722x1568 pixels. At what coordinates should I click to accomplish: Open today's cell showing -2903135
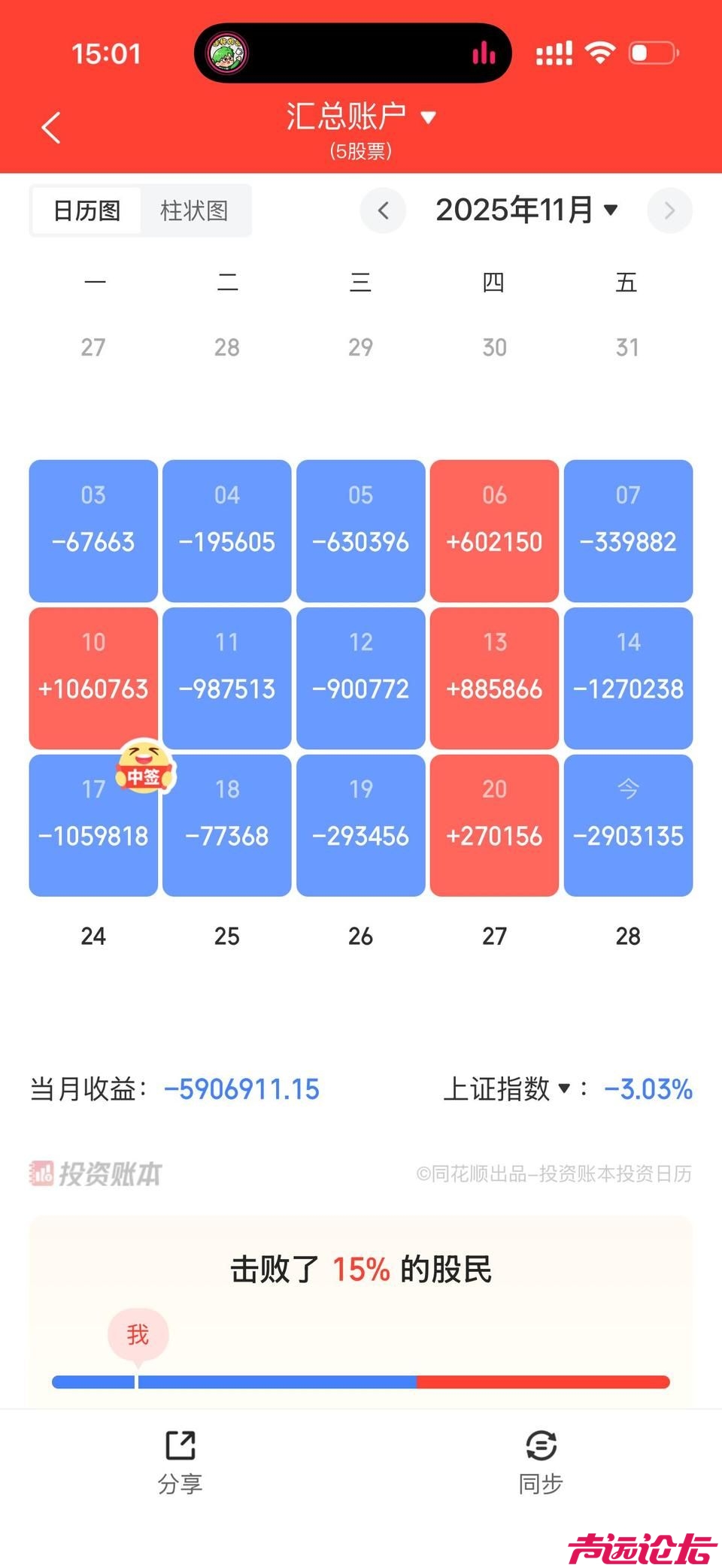coord(628,825)
